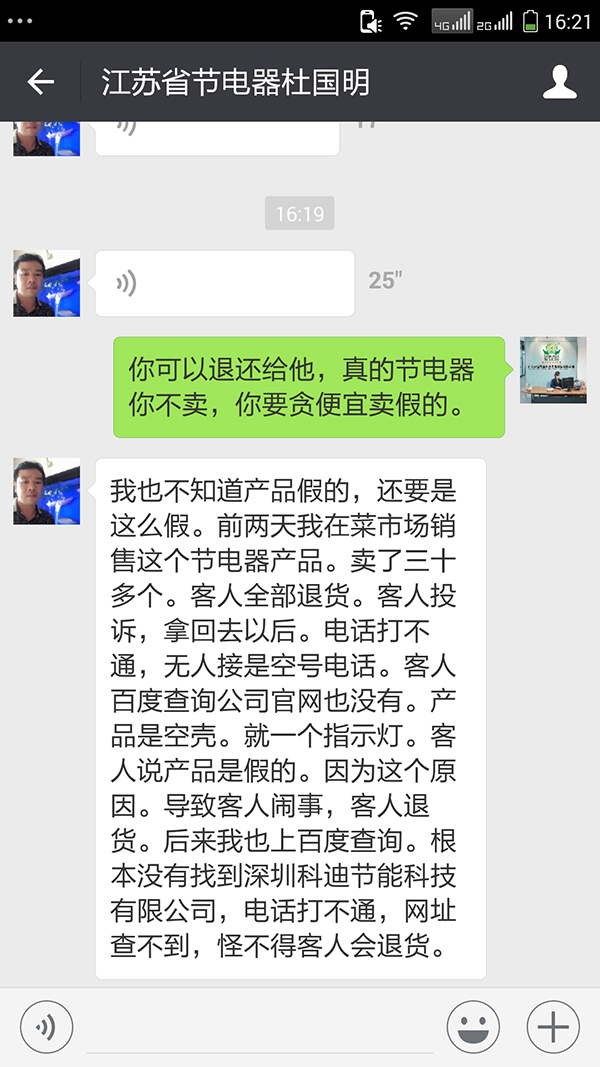Switch to voice input mode
The height and width of the screenshot is (1067, 600).
(46, 1026)
